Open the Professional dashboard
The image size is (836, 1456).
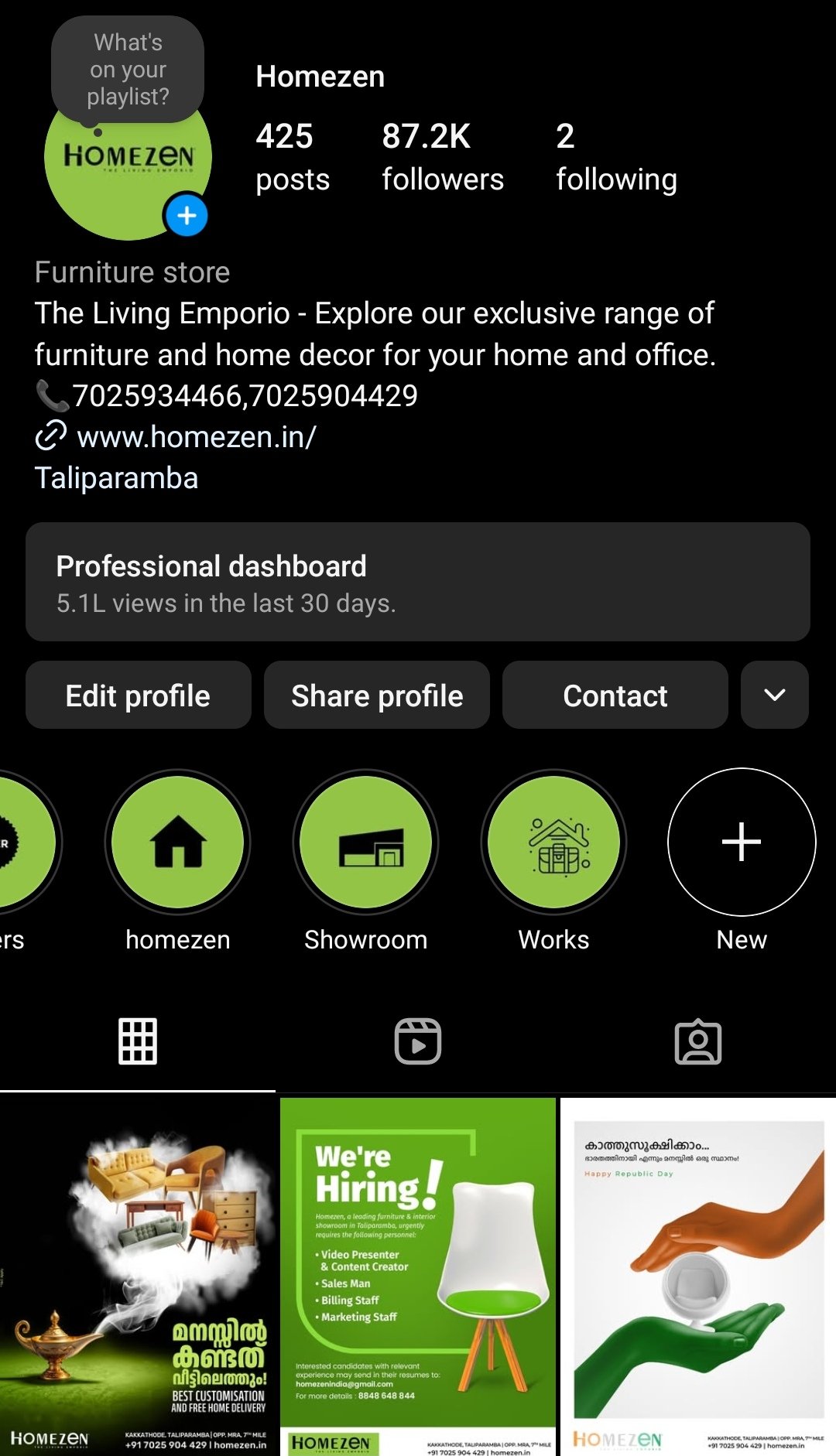click(x=418, y=582)
